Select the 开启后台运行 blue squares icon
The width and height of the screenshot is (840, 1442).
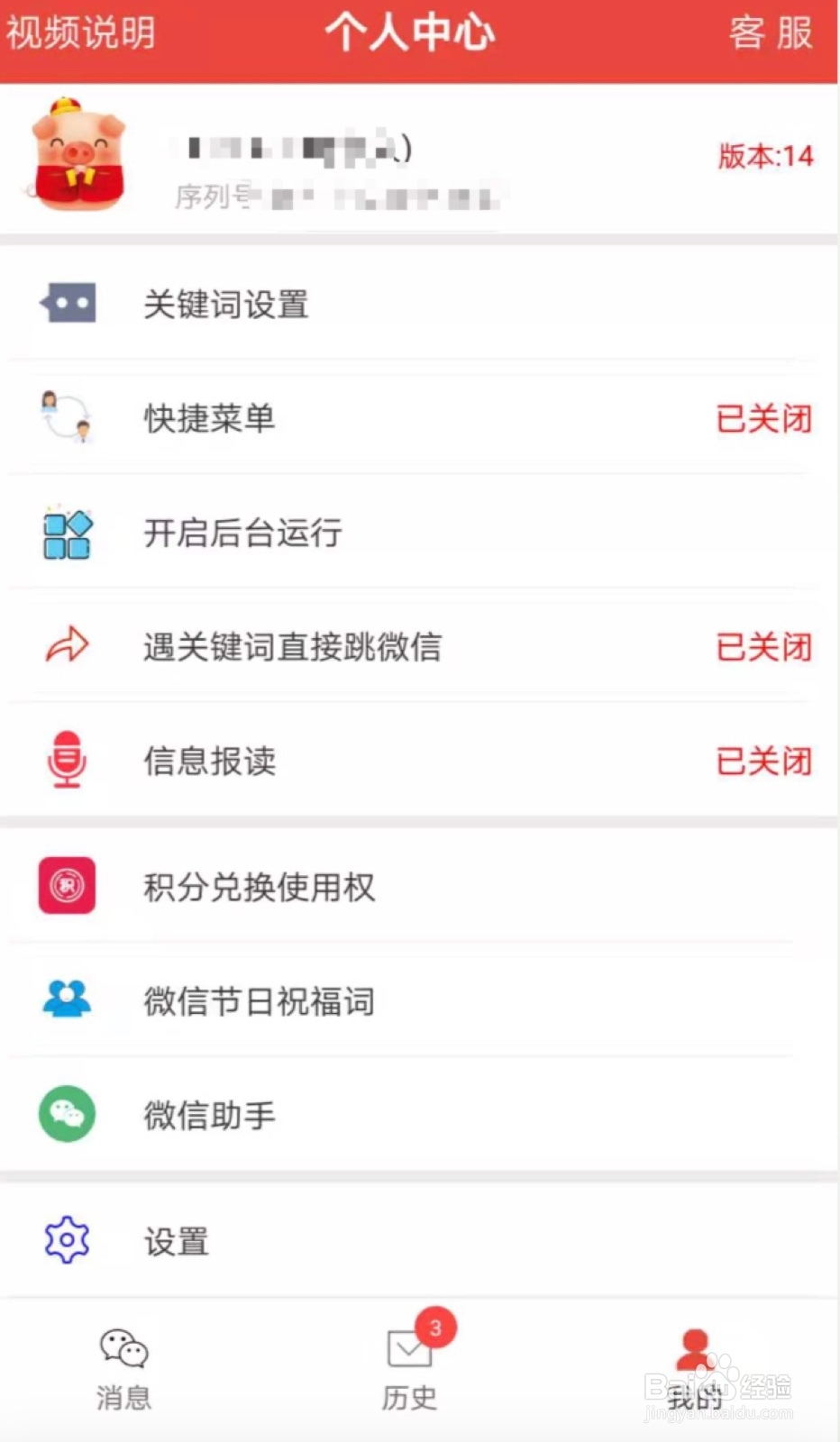point(66,534)
